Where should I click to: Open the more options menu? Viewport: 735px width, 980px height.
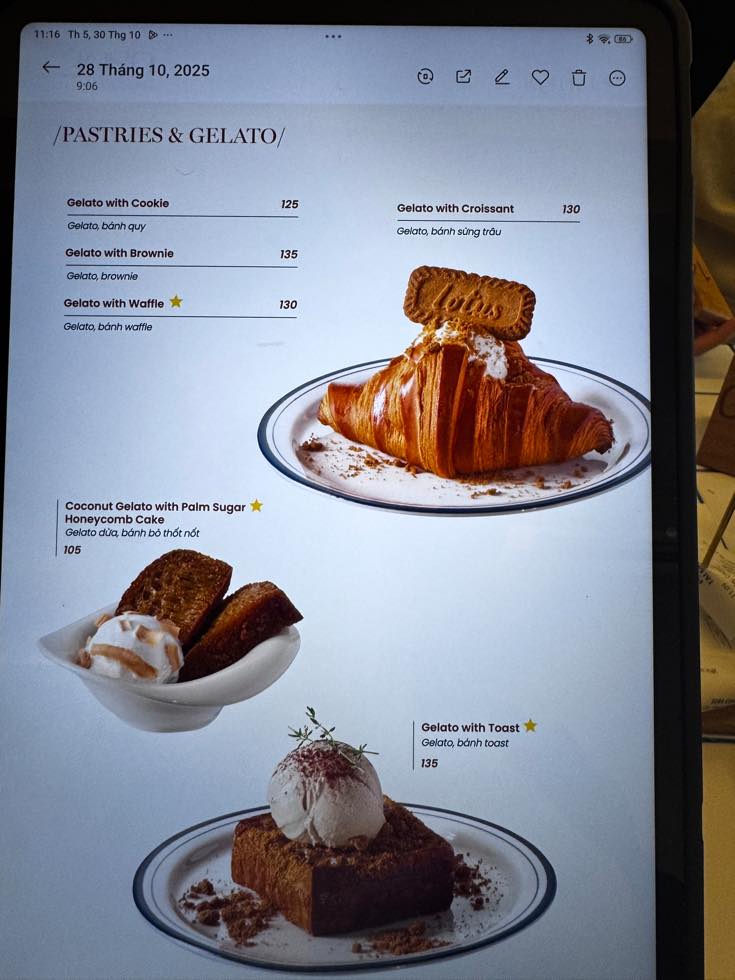point(617,78)
